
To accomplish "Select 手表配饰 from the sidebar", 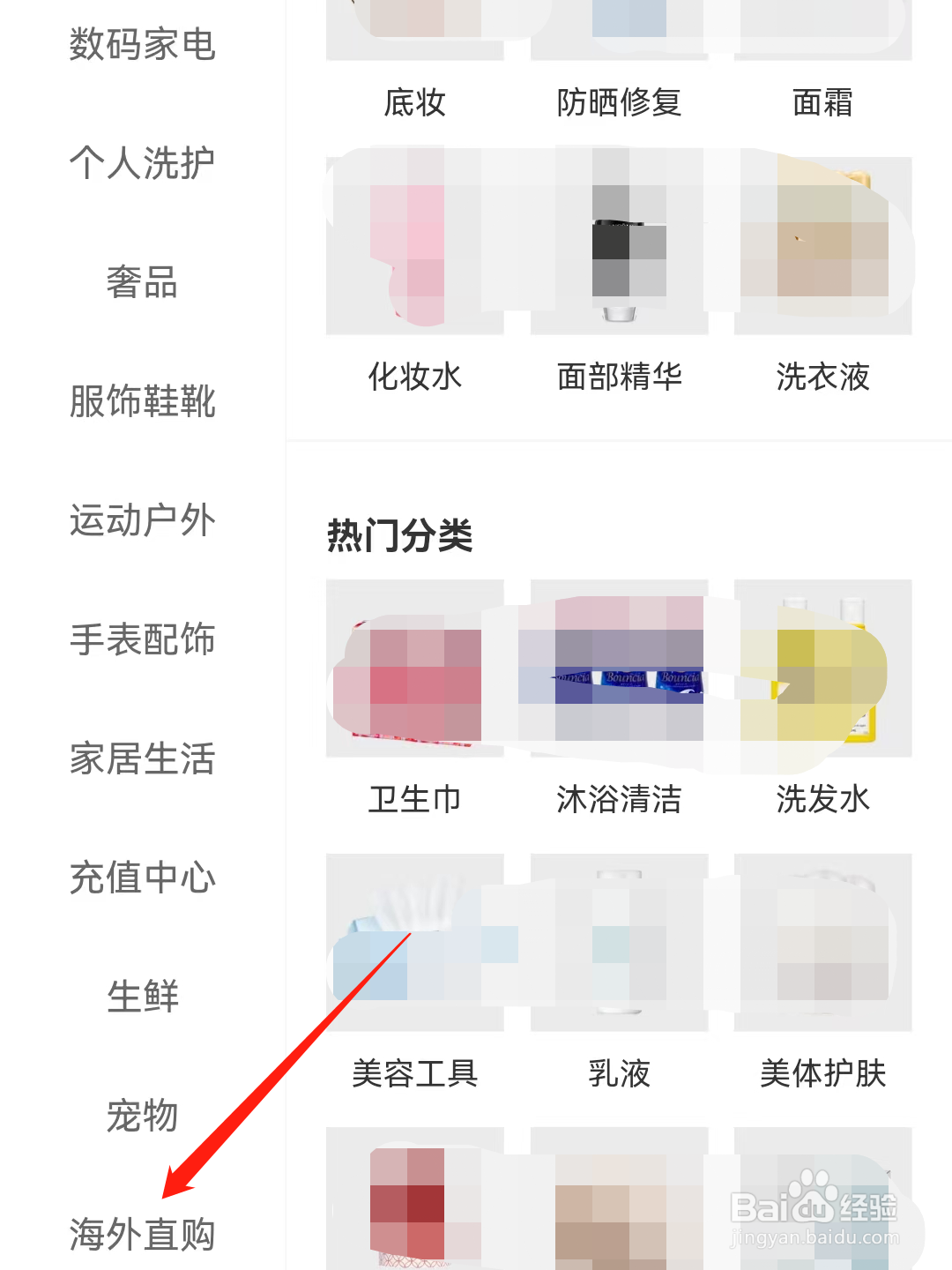I will click(x=142, y=639).
